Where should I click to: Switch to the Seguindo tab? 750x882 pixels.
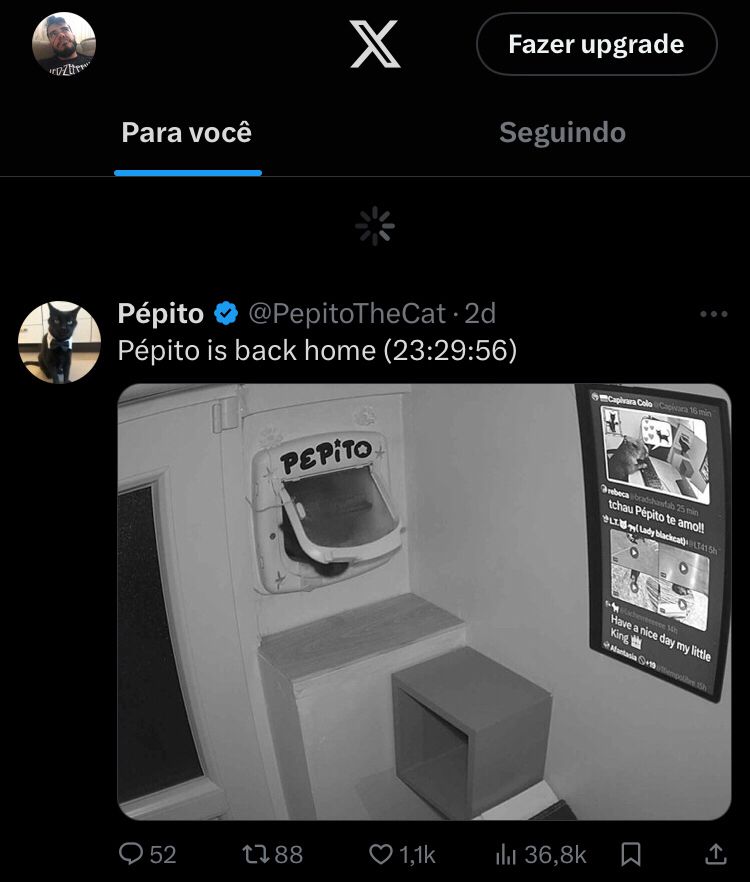coord(562,131)
